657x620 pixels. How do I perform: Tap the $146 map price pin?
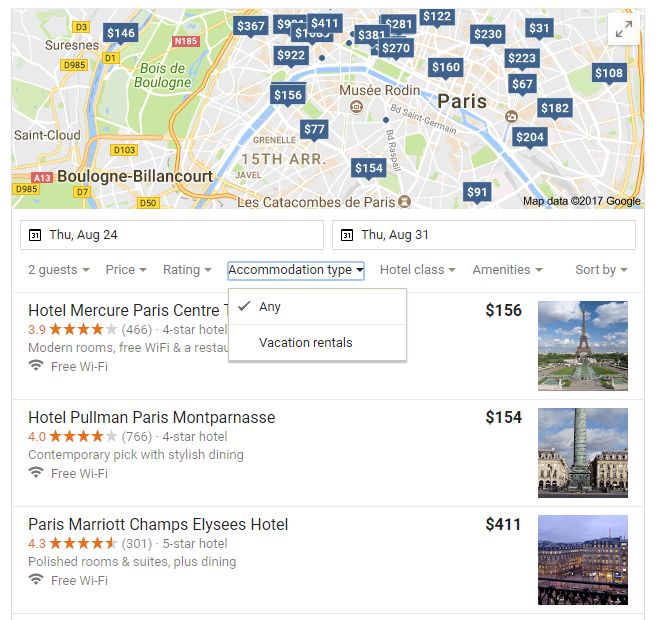coord(120,33)
